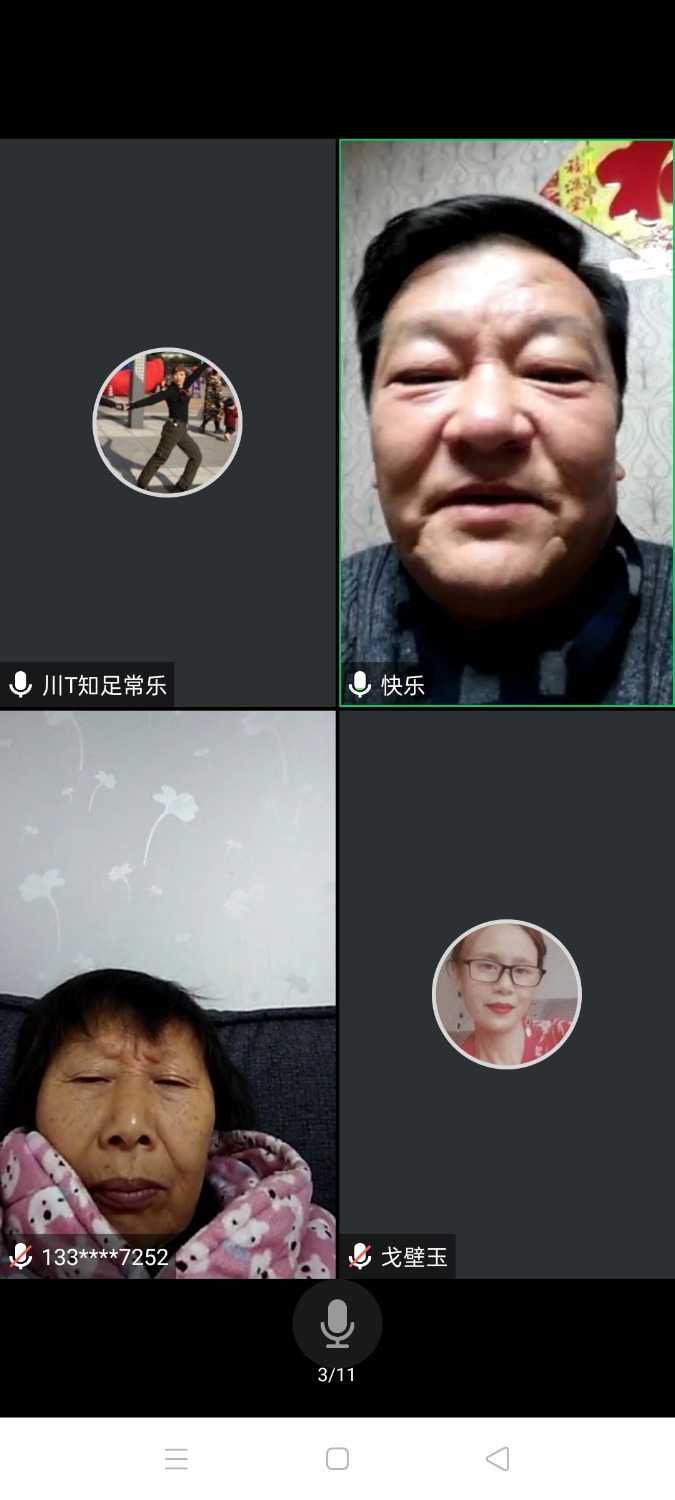This screenshot has width=675, height=1500.
Task: Select the tile of 川T知足常乐
Action: pyautogui.click(x=167, y=422)
